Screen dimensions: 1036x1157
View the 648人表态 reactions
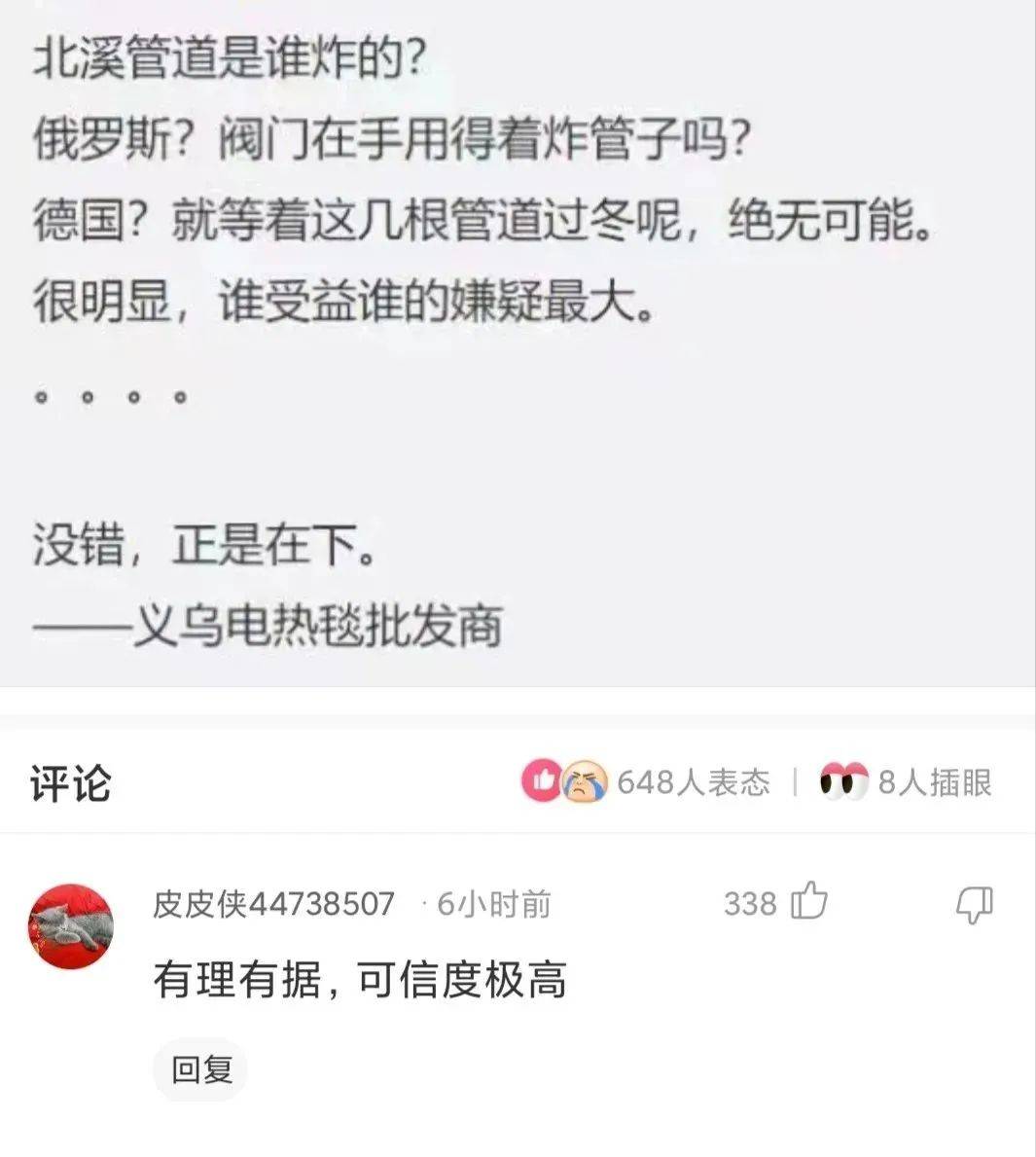point(647,781)
